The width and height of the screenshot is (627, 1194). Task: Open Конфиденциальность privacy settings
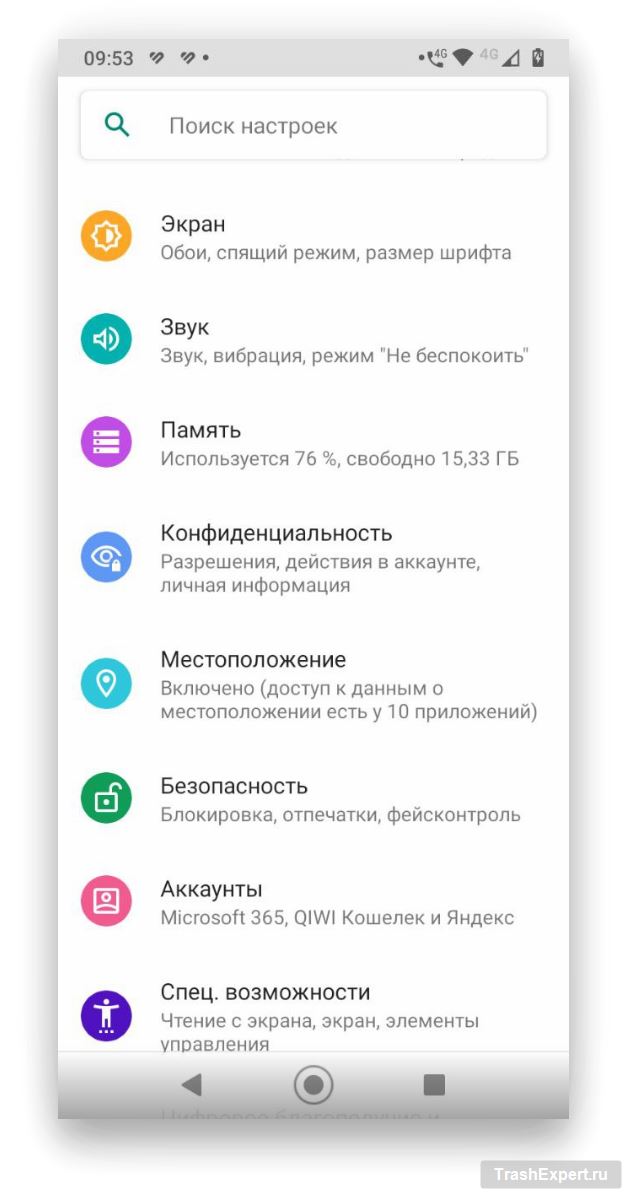coord(312,558)
